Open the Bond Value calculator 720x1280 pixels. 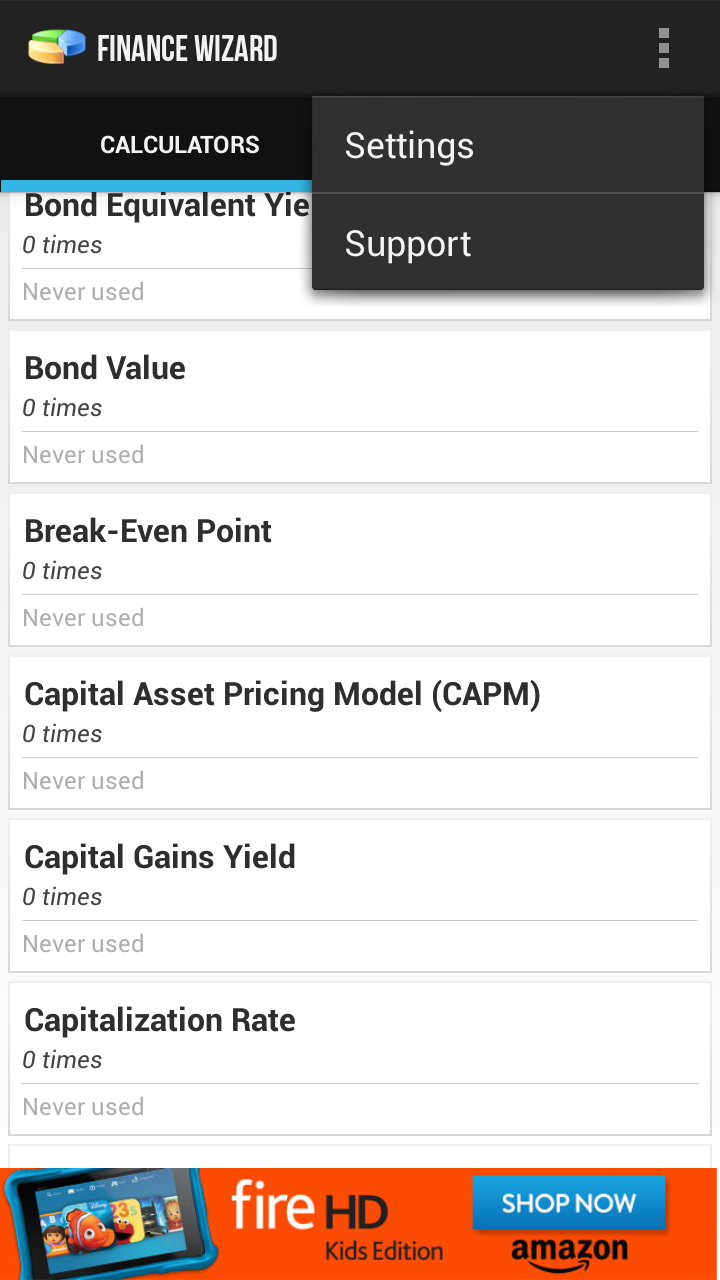(105, 368)
